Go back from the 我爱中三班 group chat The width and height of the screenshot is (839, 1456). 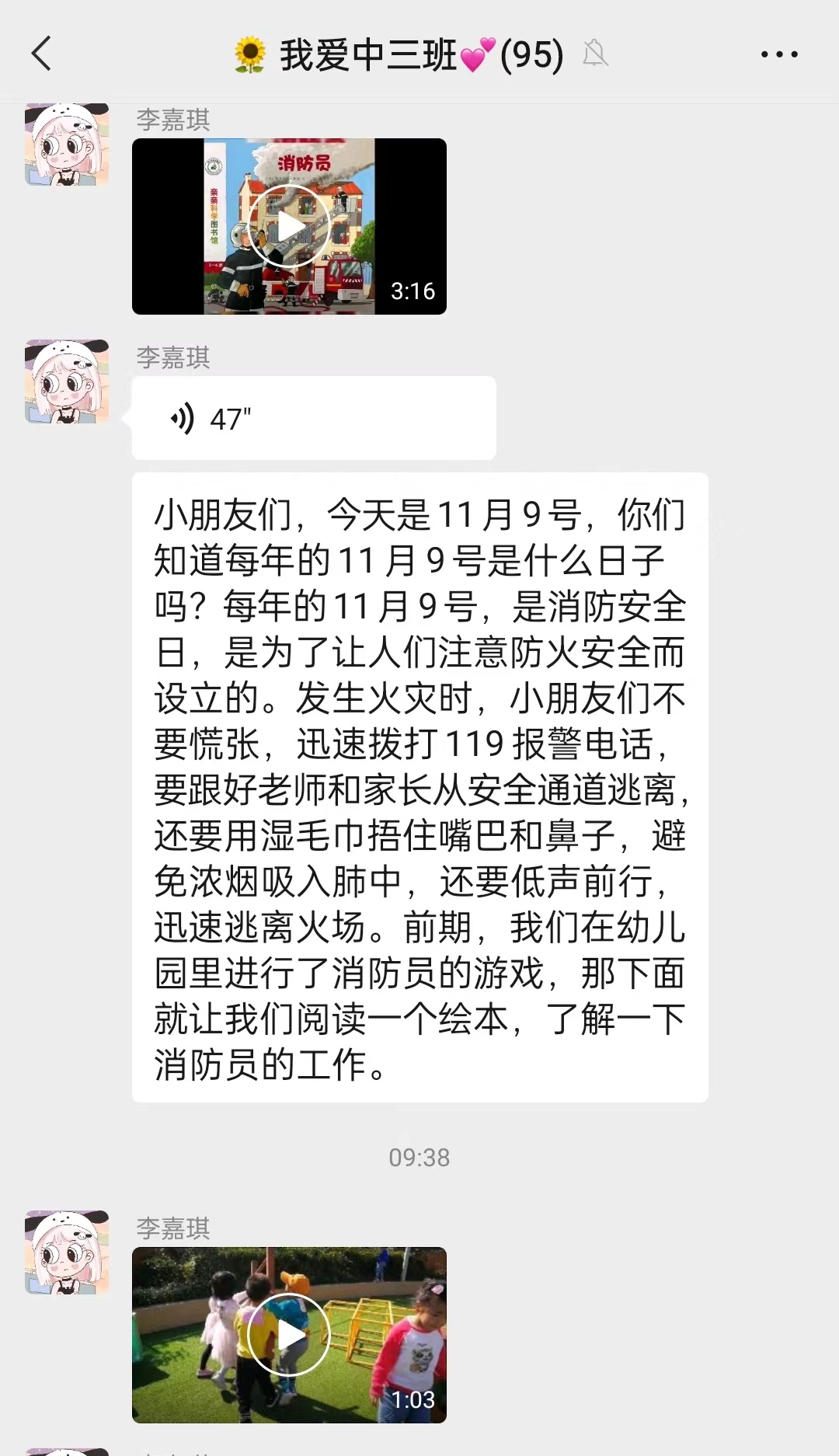(x=42, y=54)
